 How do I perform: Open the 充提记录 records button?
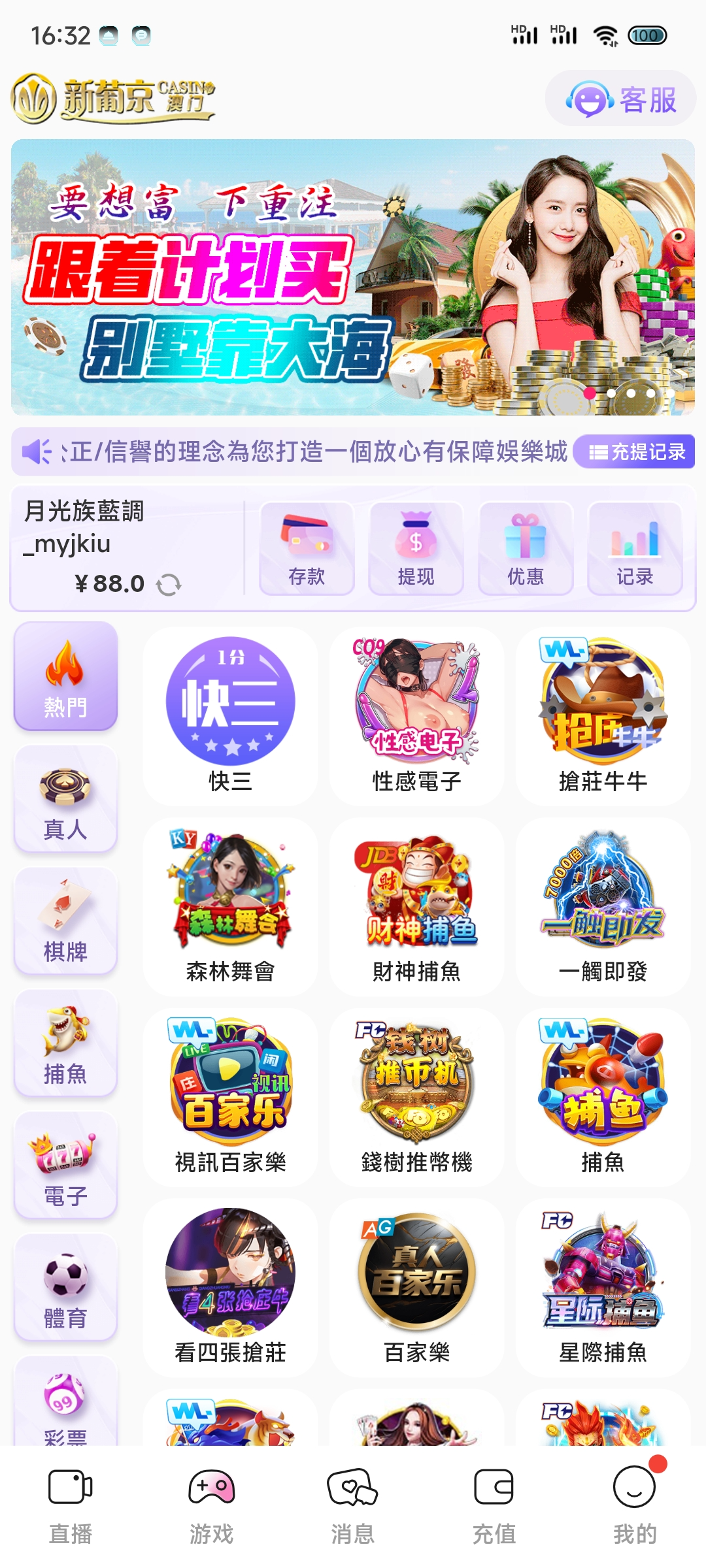click(x=634, y=451)
